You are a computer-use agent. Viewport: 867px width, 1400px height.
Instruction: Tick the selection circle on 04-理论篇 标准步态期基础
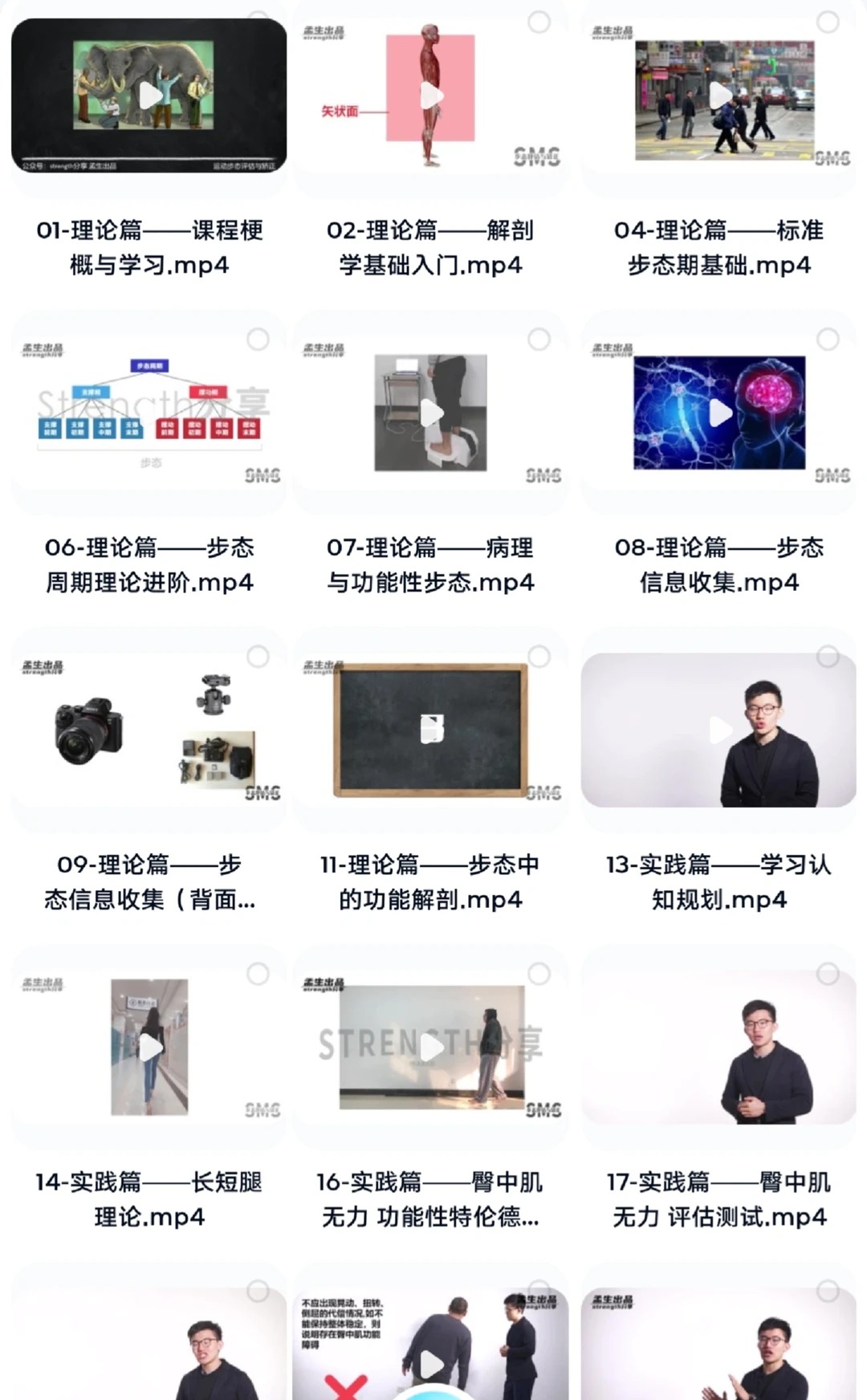[828, 22]
